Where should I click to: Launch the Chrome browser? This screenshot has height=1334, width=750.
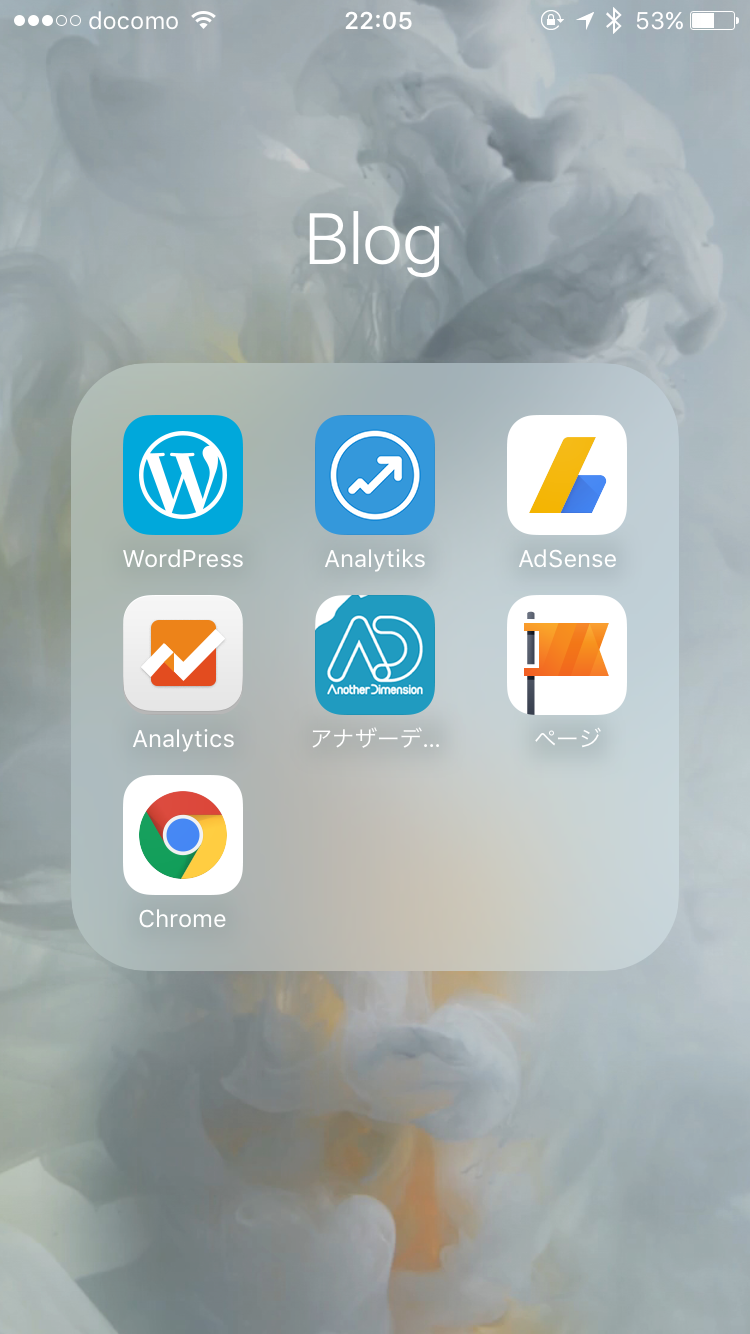[x=183, y=835]
